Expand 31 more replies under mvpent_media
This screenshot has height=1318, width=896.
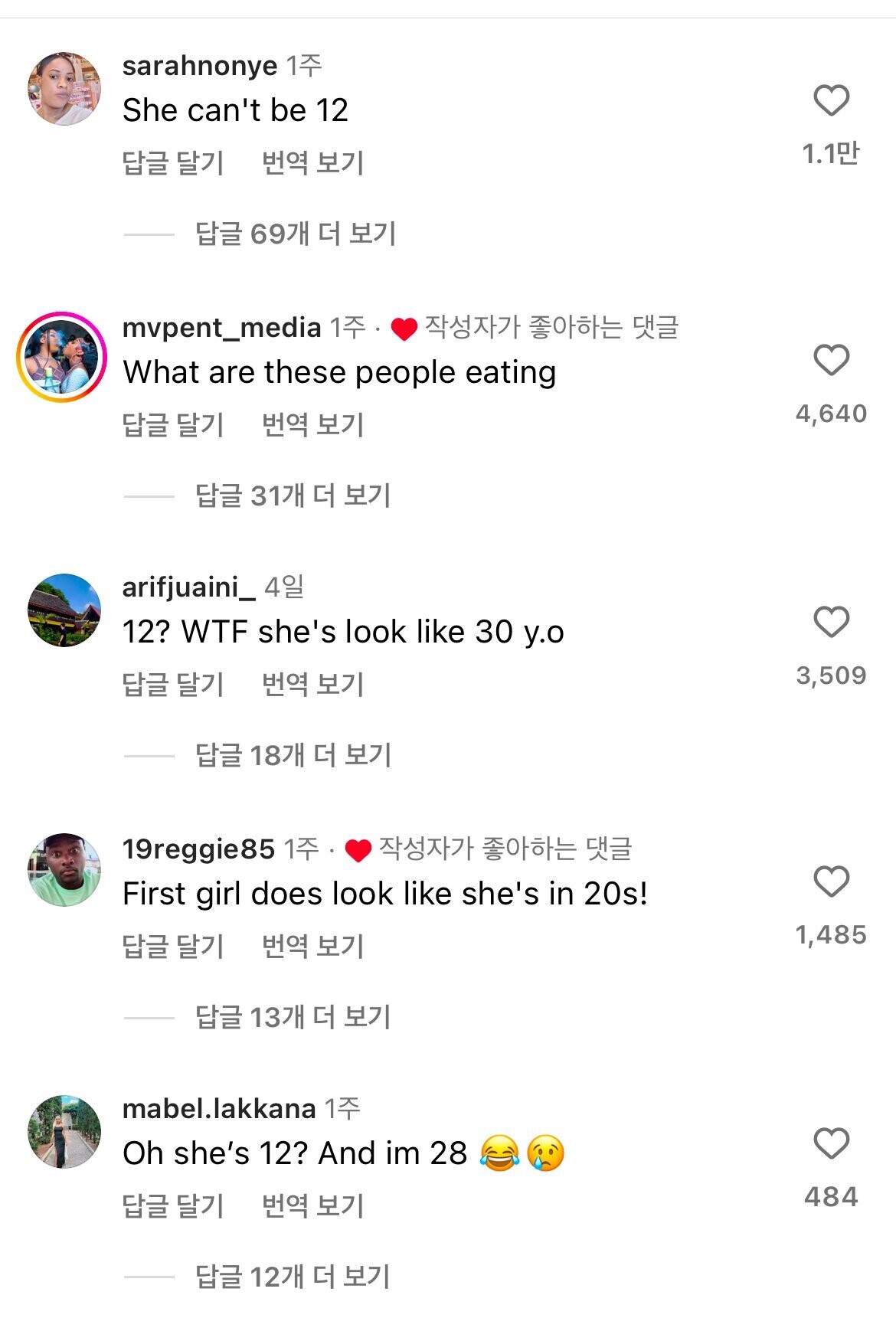click(293, 495)
